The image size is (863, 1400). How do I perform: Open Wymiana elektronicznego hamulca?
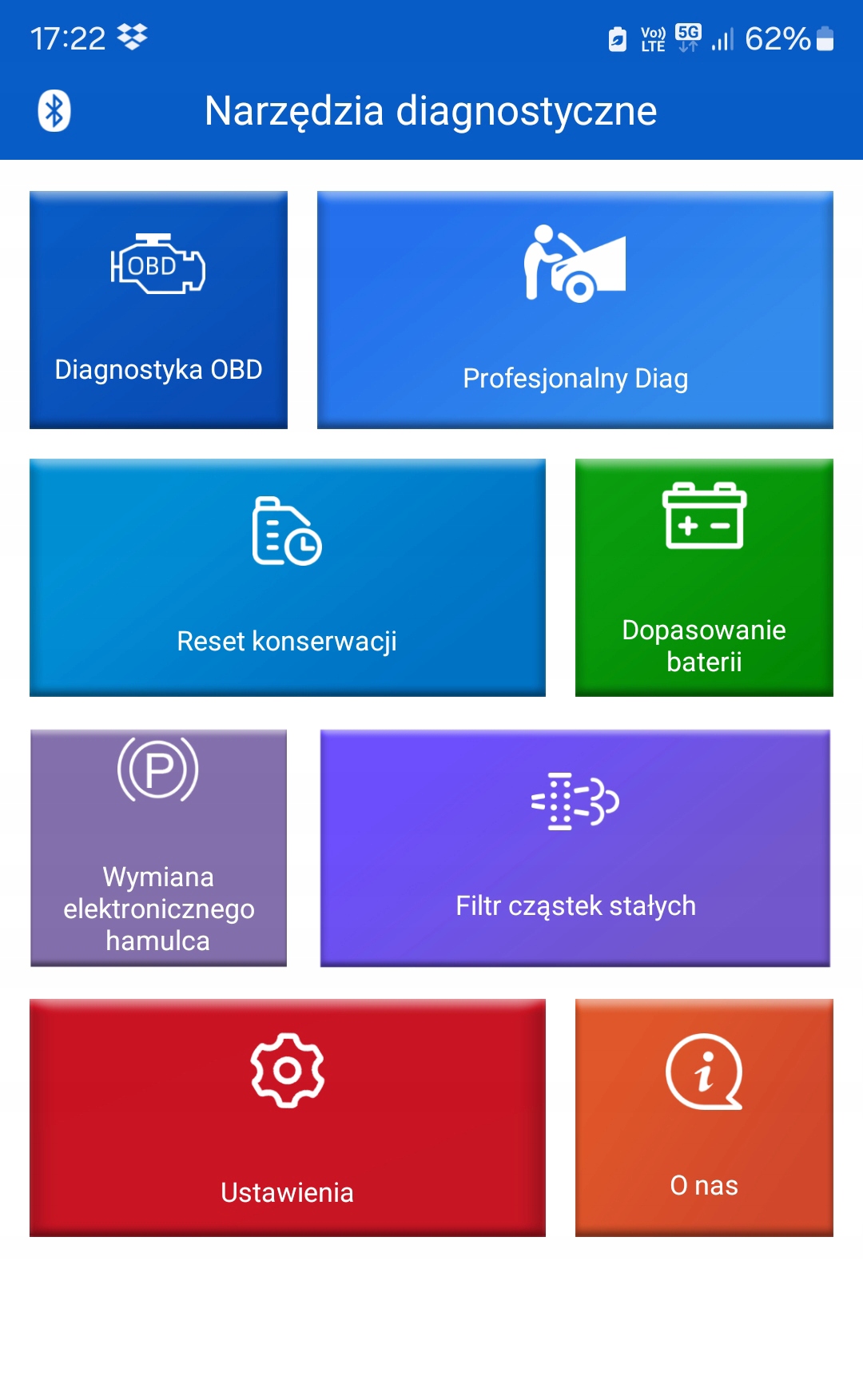coord(158,847)
